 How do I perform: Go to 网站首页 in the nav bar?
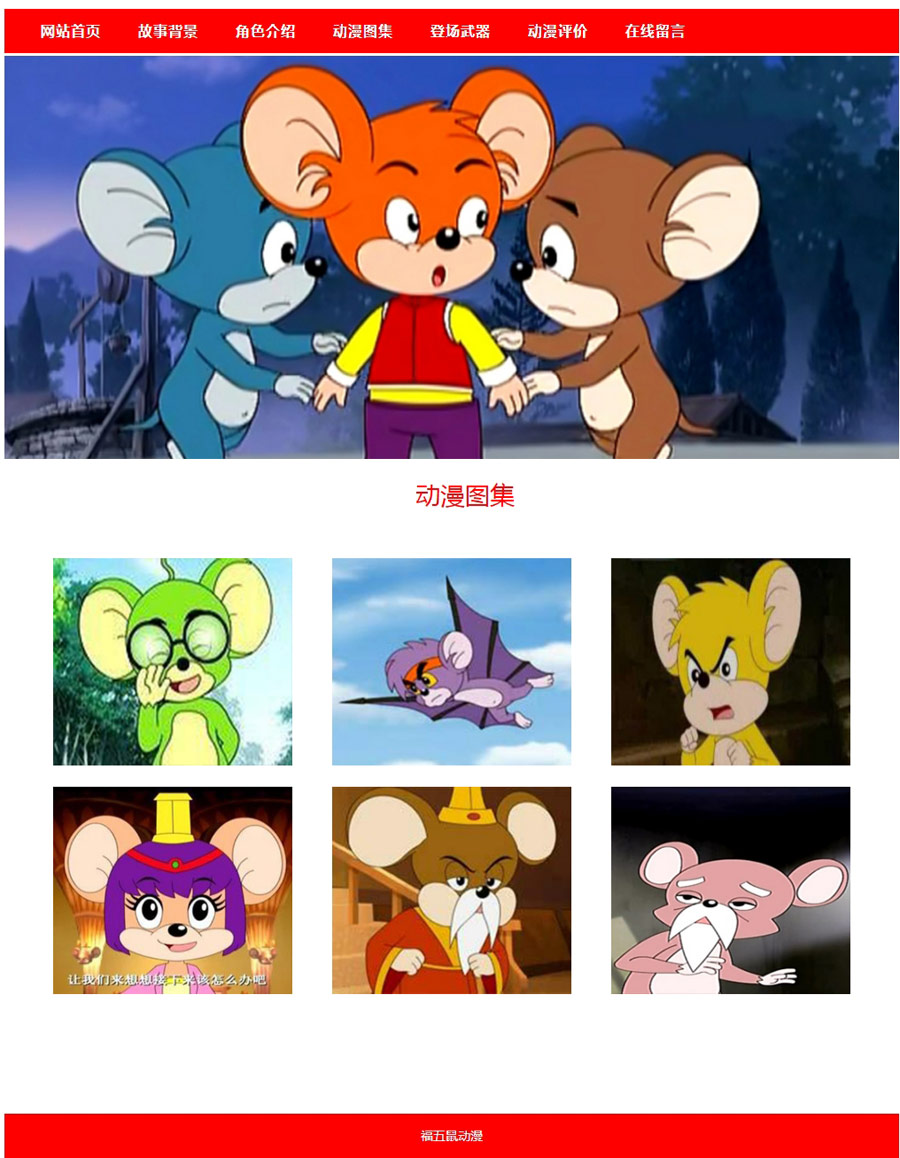70,31
